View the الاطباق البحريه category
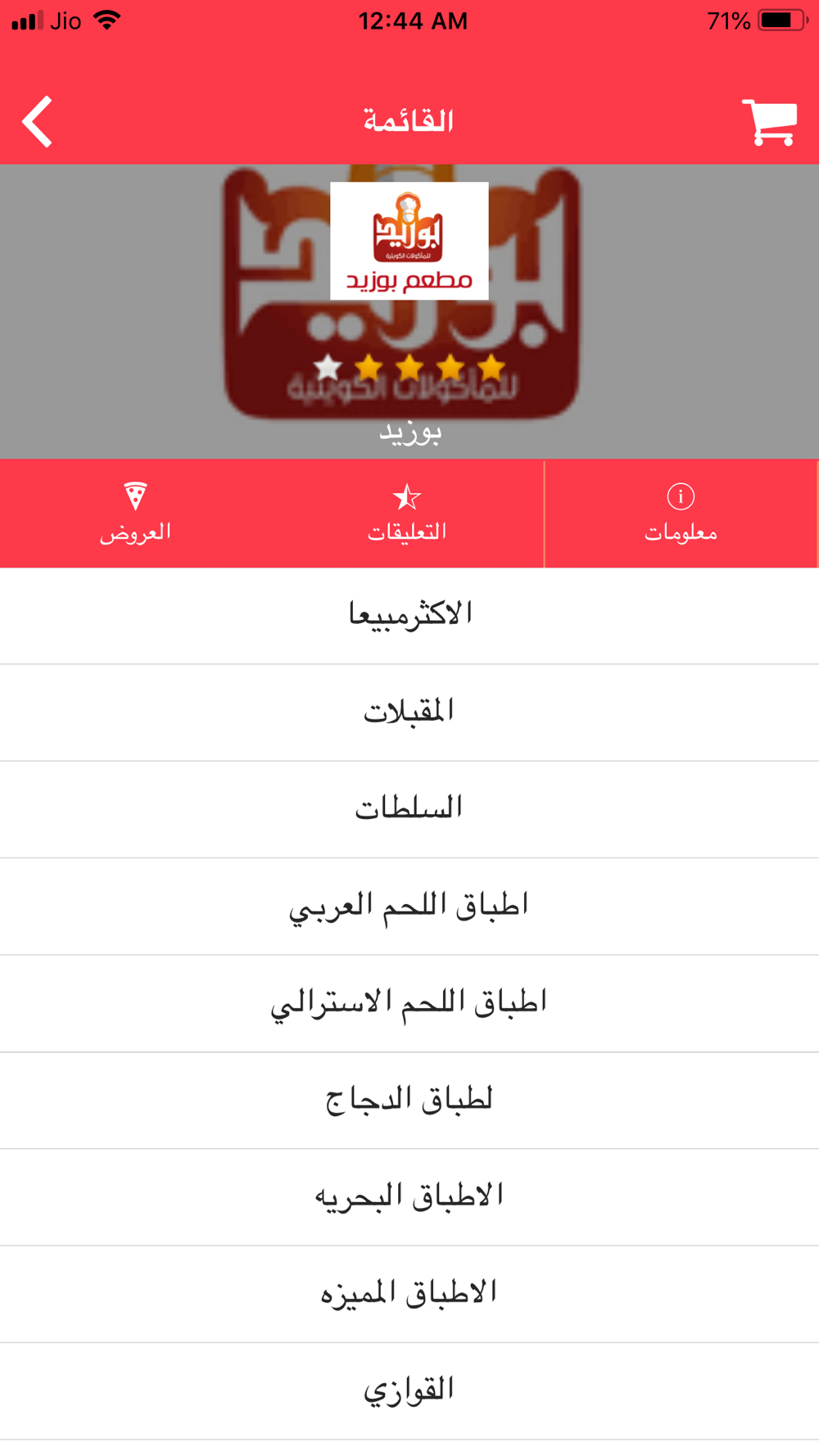The image size is (819, 1456). pos(409,1196)
